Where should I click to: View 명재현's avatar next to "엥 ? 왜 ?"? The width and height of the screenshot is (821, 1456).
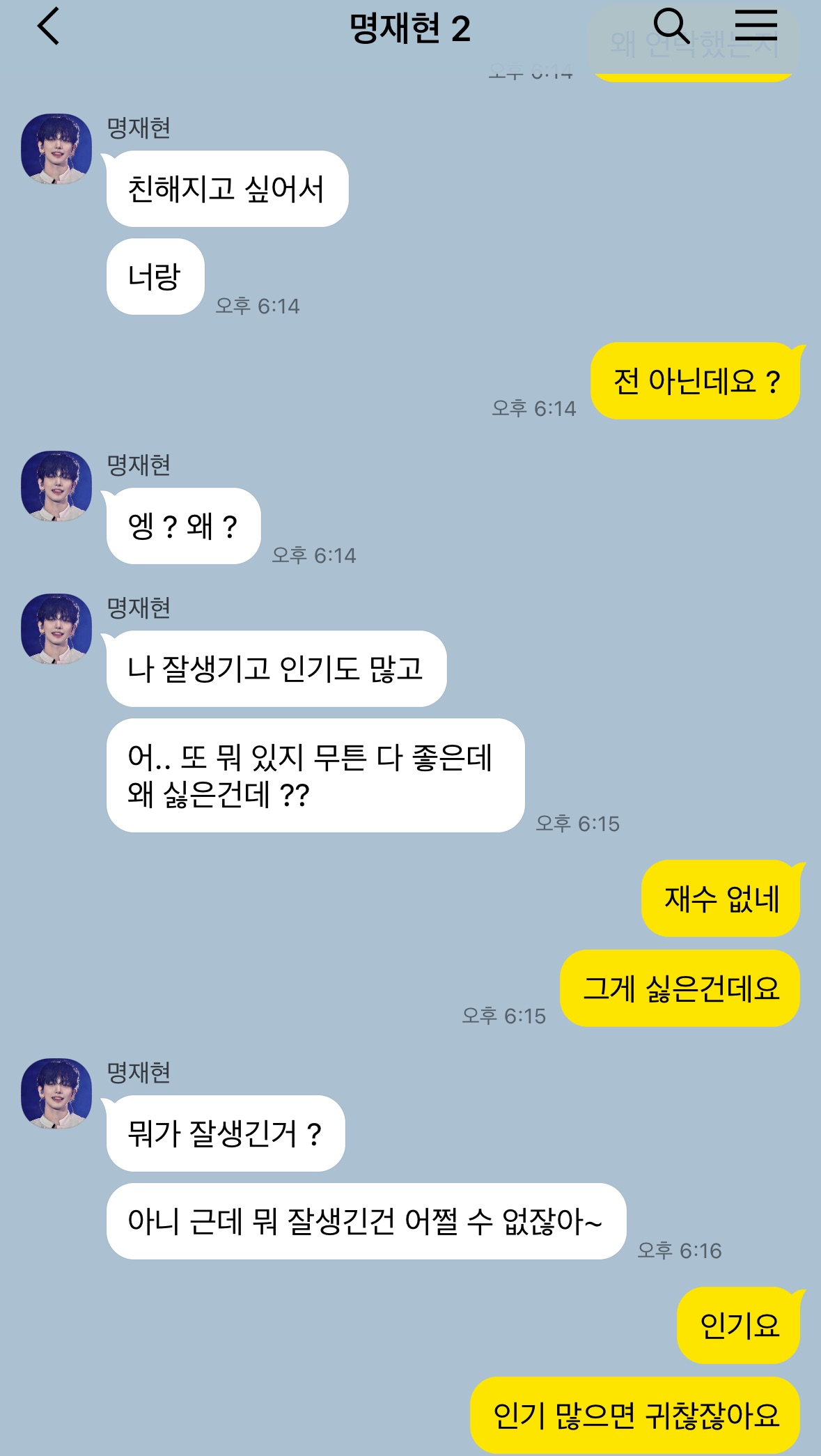pyautogui.click(x=56, y=486)
